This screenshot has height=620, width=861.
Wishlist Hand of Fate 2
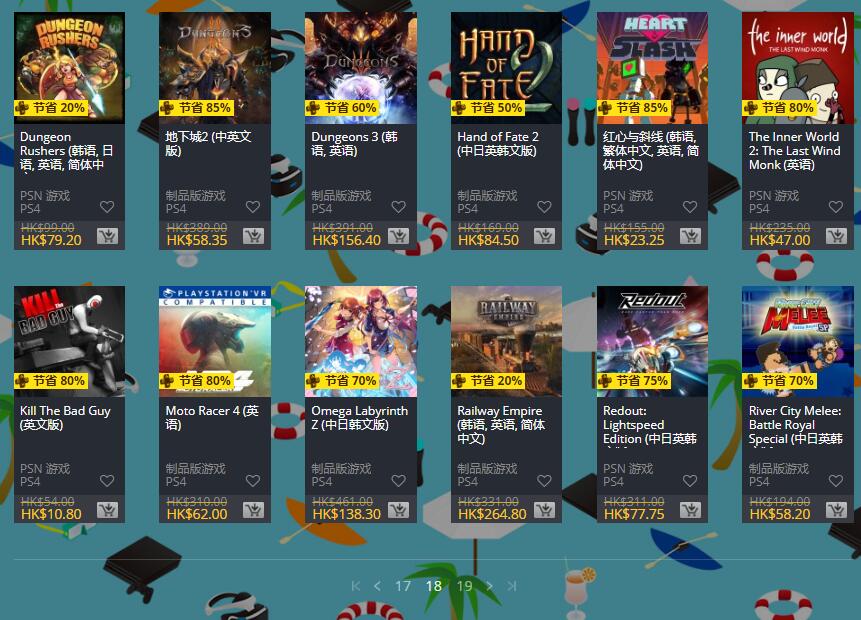[544, 208]
